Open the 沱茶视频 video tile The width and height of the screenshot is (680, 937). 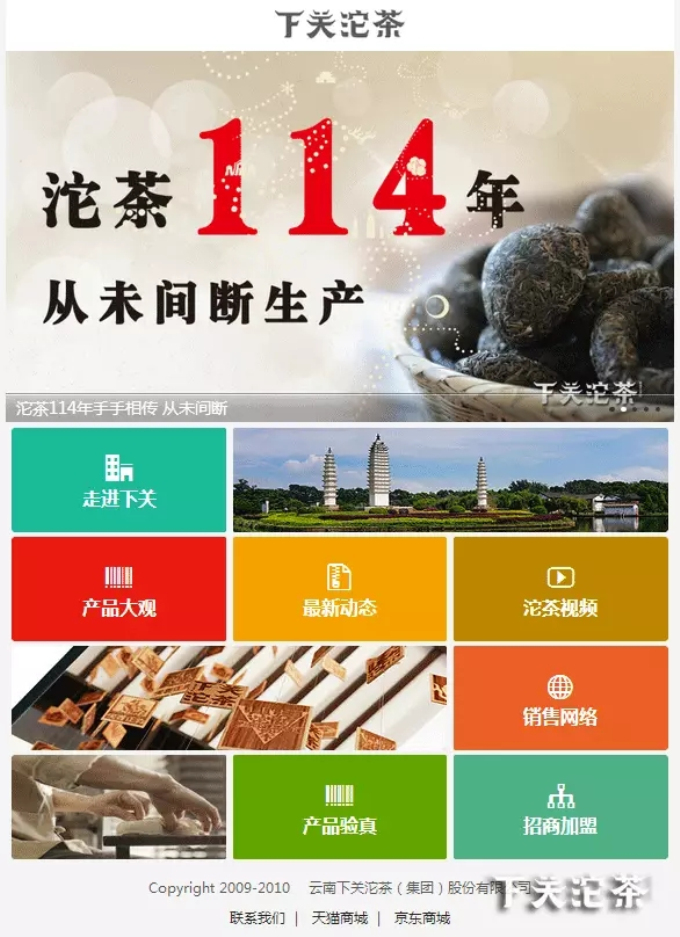[x=560, y=589]
